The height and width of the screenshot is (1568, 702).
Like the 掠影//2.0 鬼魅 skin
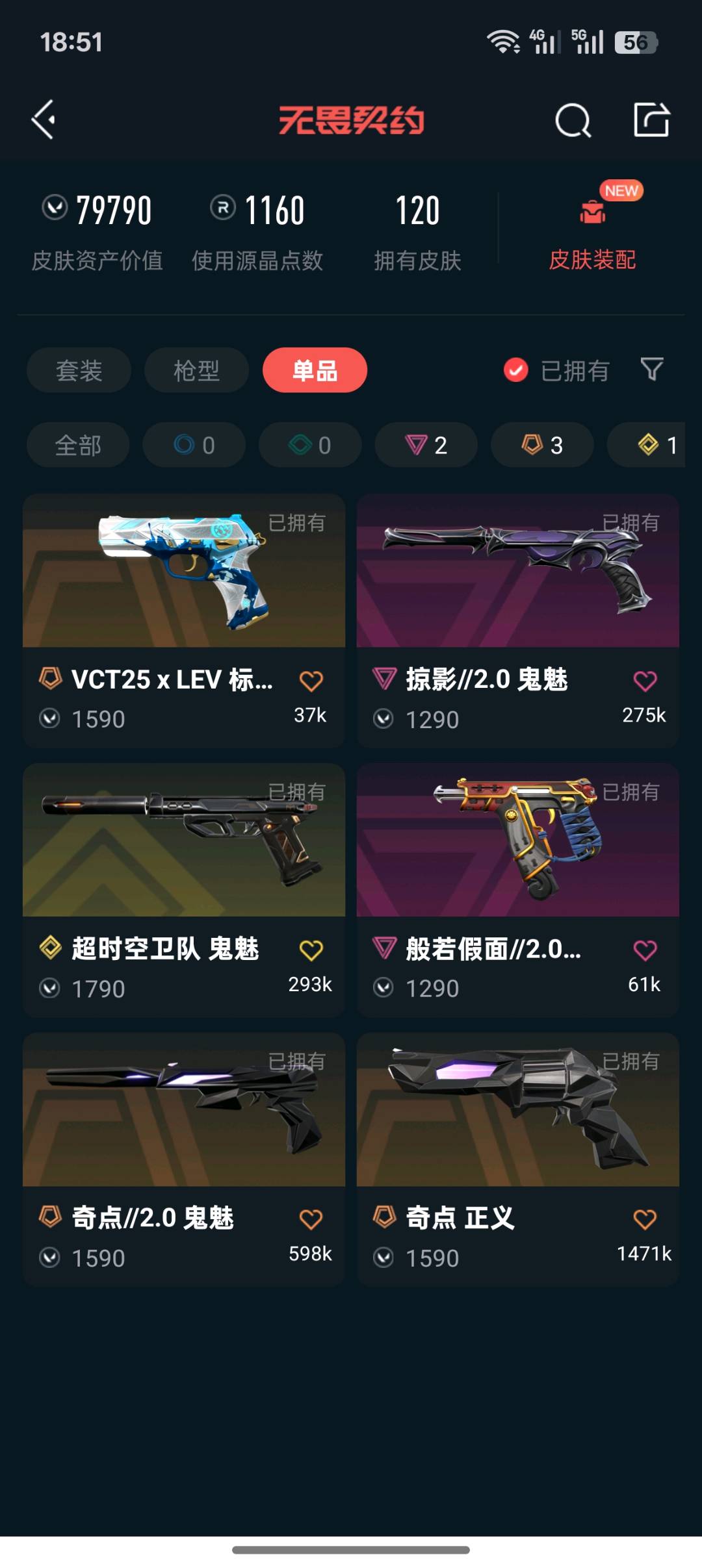645,681
